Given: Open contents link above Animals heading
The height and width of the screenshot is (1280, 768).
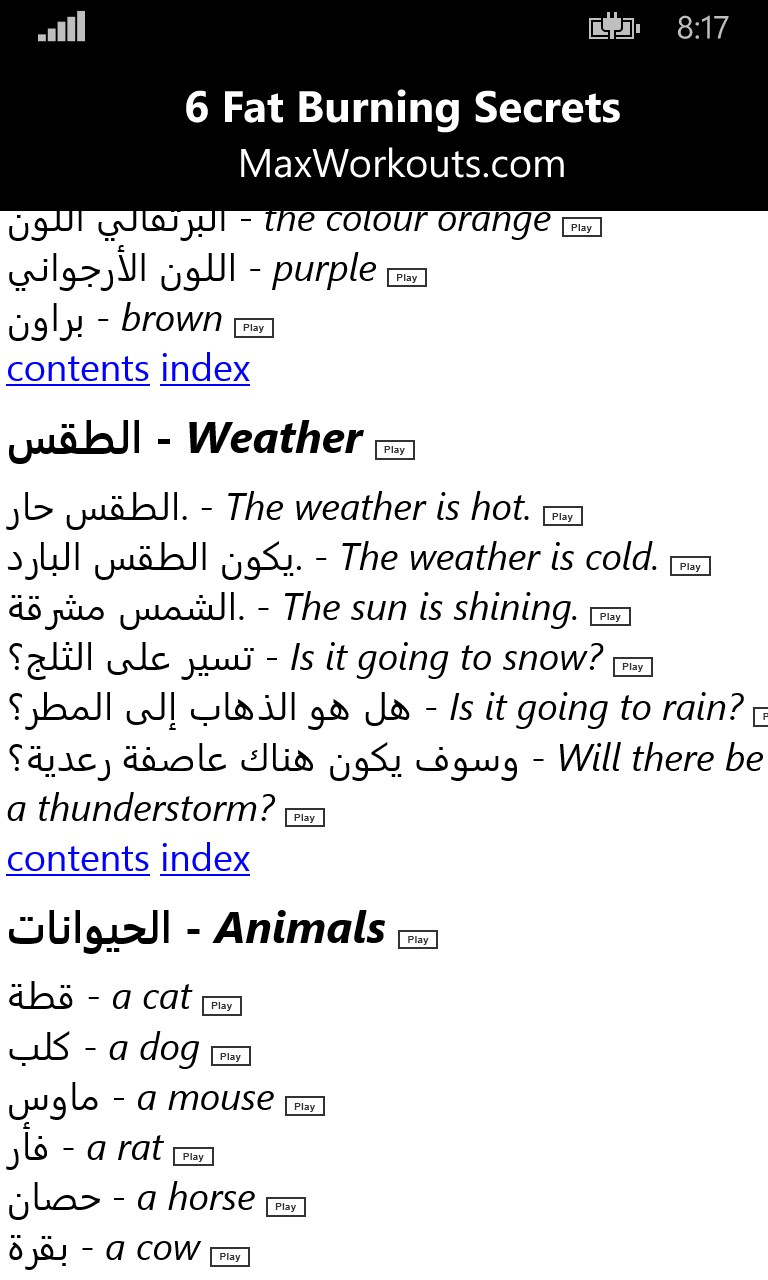Looking at the screenshot, I should coord(78,859).
